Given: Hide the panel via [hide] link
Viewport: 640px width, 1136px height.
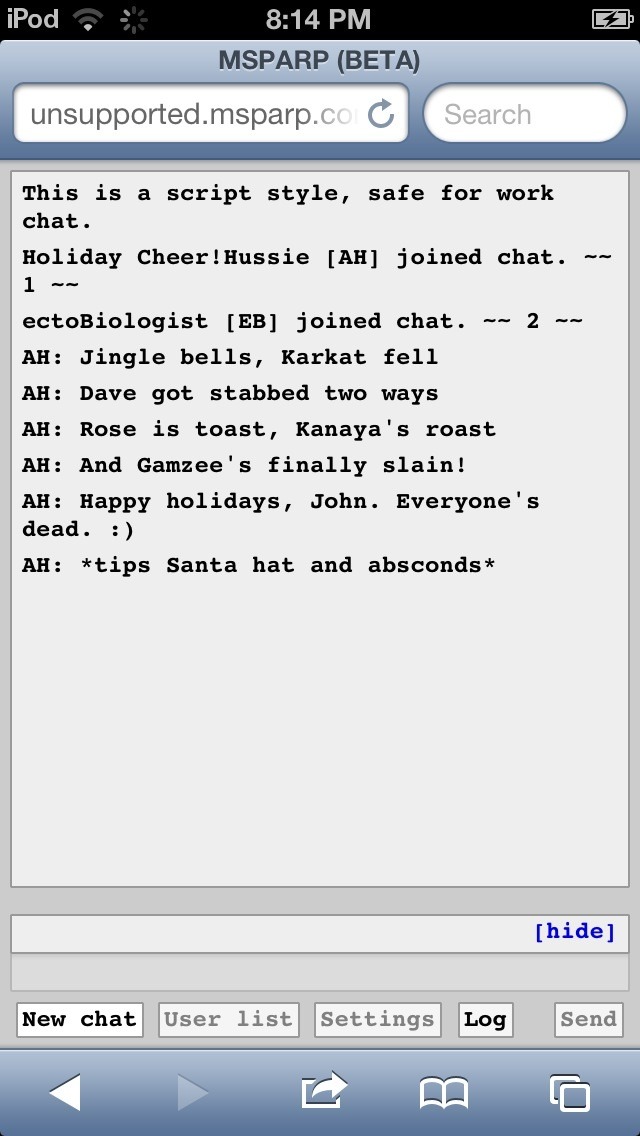Looking at the screenshot, I should click(575, 932).
